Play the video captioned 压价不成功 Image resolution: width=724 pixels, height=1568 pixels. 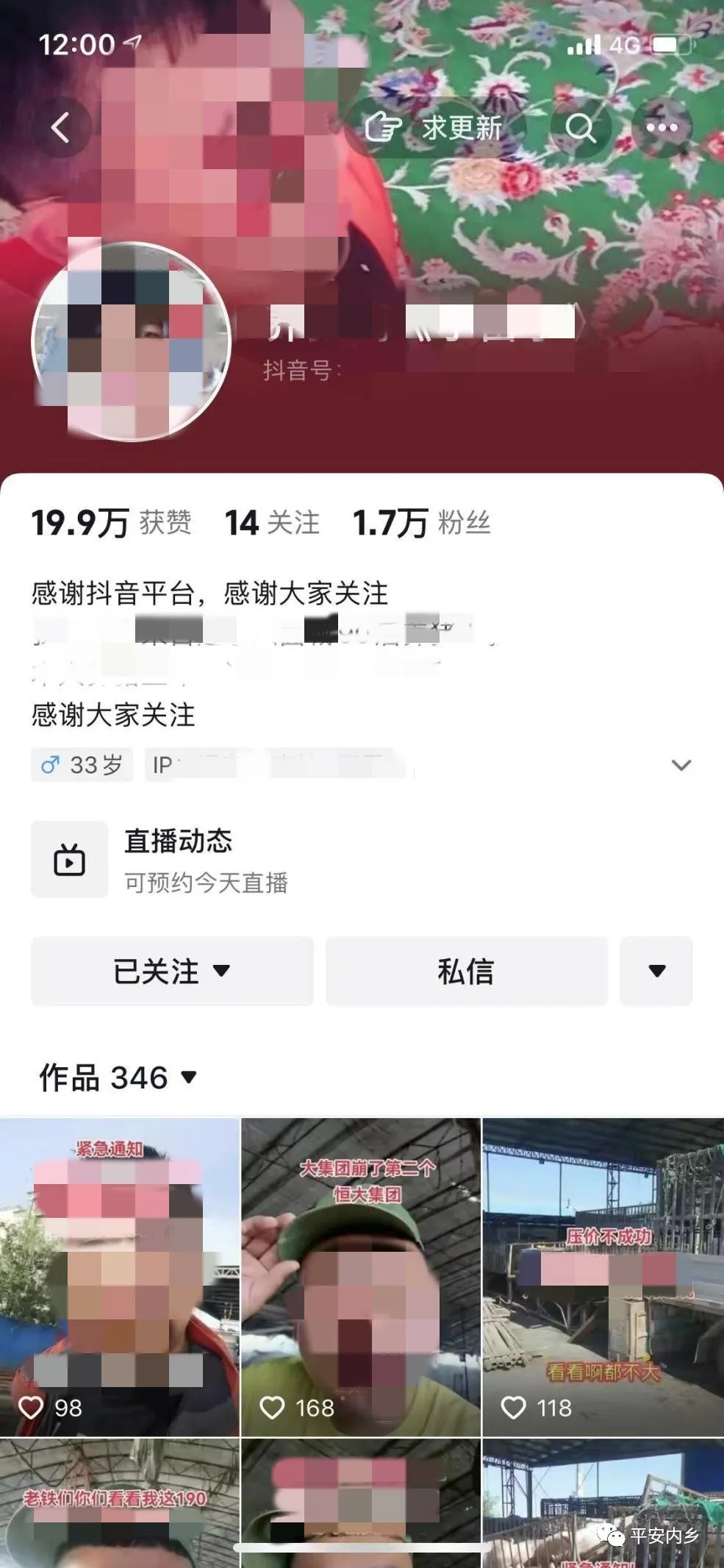coord(603,1277)
